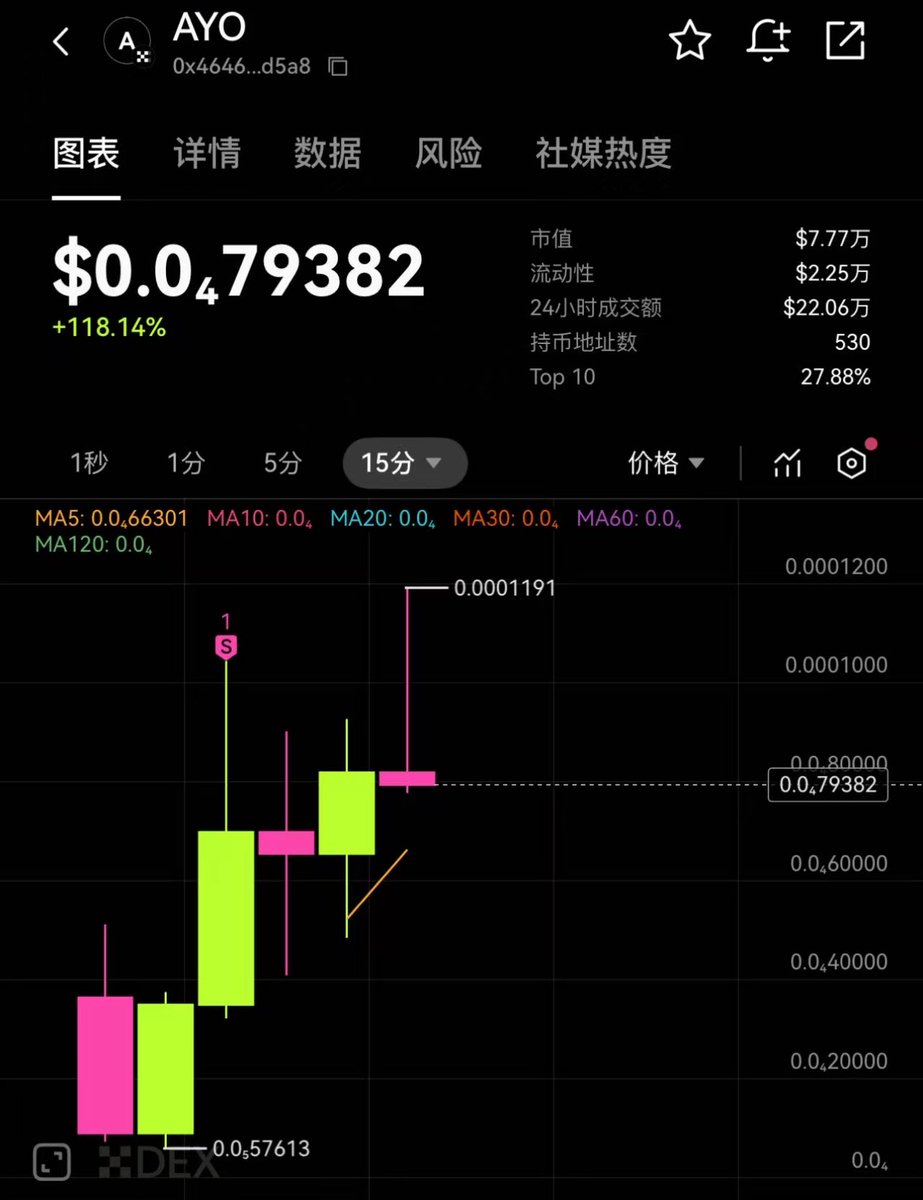Set a price alert with the bell
Image resolution: width=923 pixels, height=1200 pixels.
768,40
